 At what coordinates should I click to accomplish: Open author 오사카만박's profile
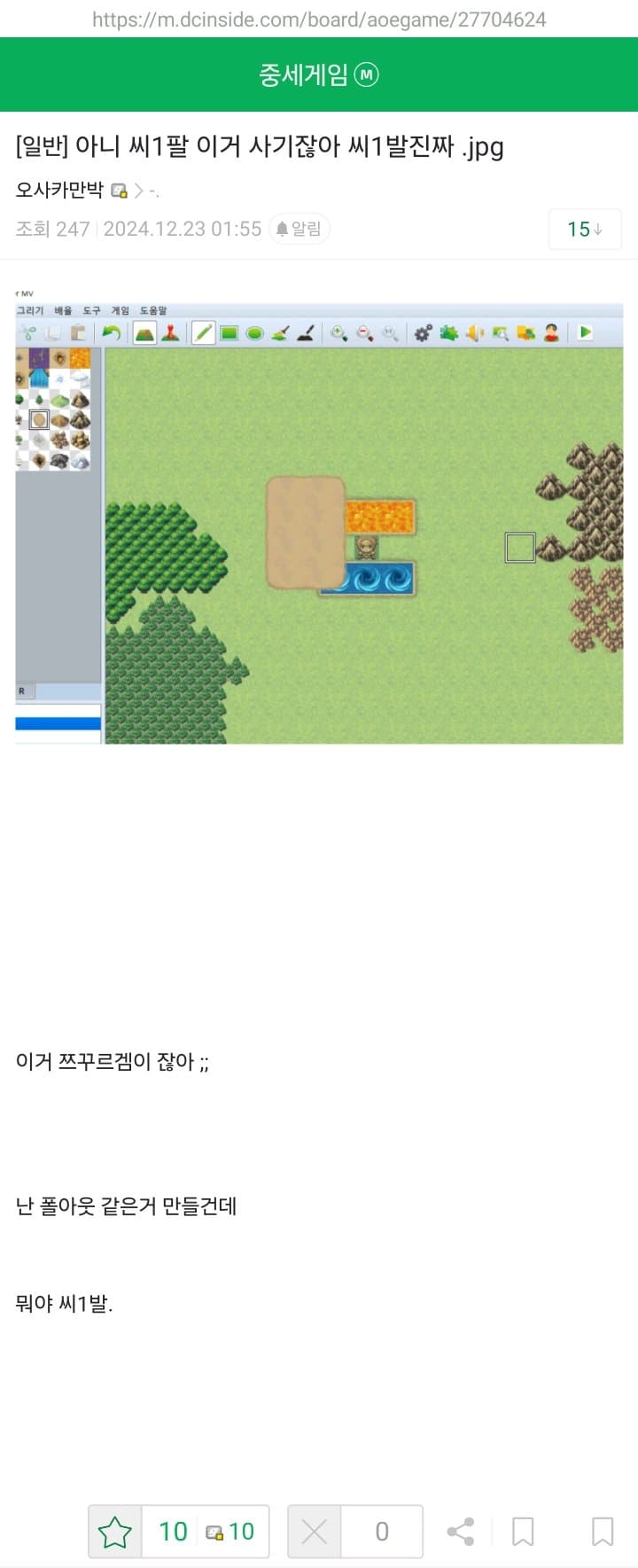[x=59, y=190]
